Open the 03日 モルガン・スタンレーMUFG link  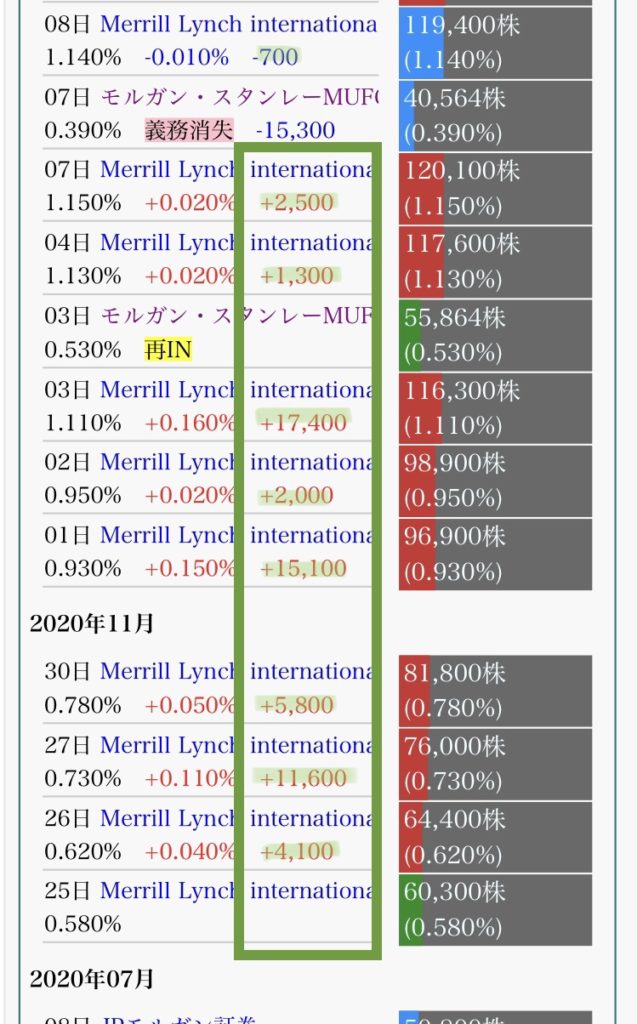(239, 316)
